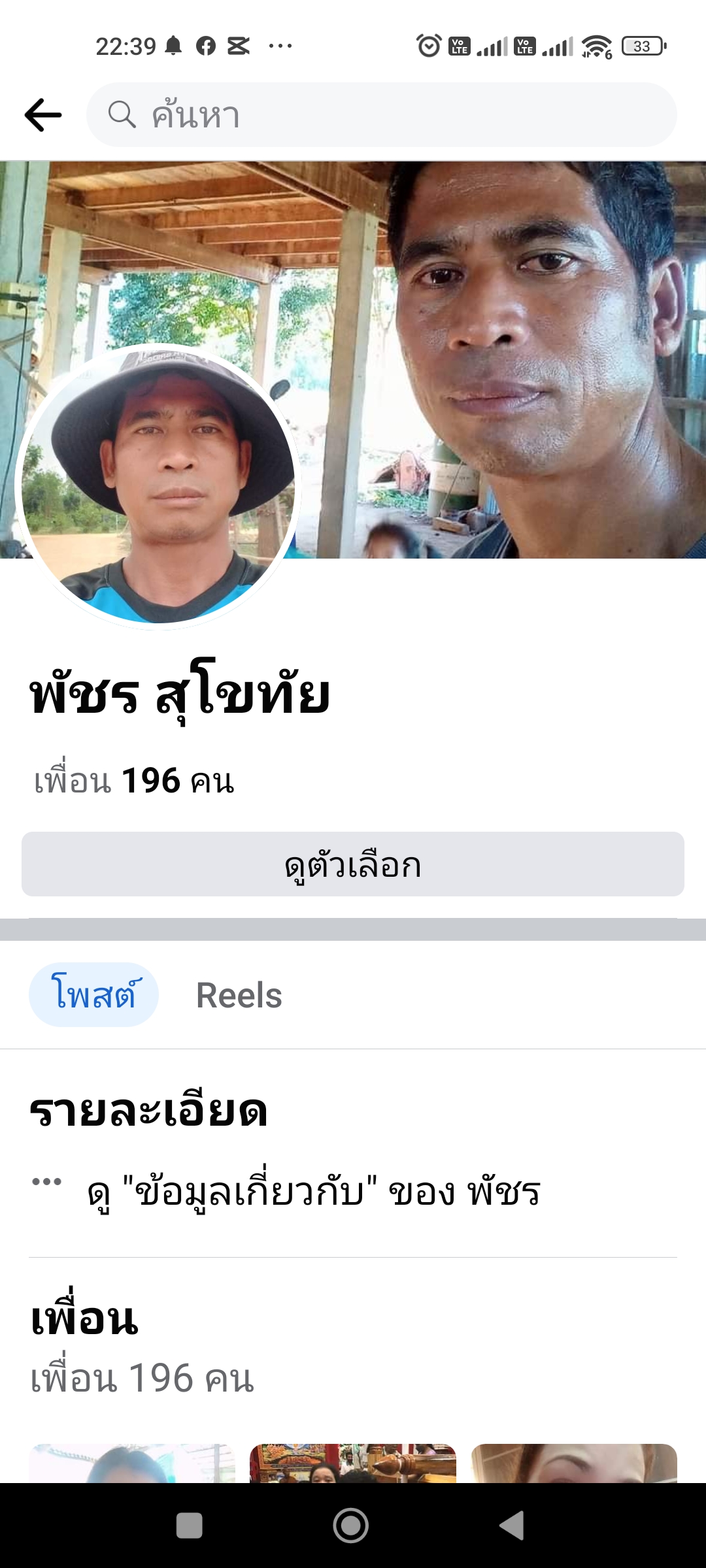Image resolution: width=706 pixels, height=1568 pixels.
Task: Open recent apps from navigation bar
Action: (190, 1526)
